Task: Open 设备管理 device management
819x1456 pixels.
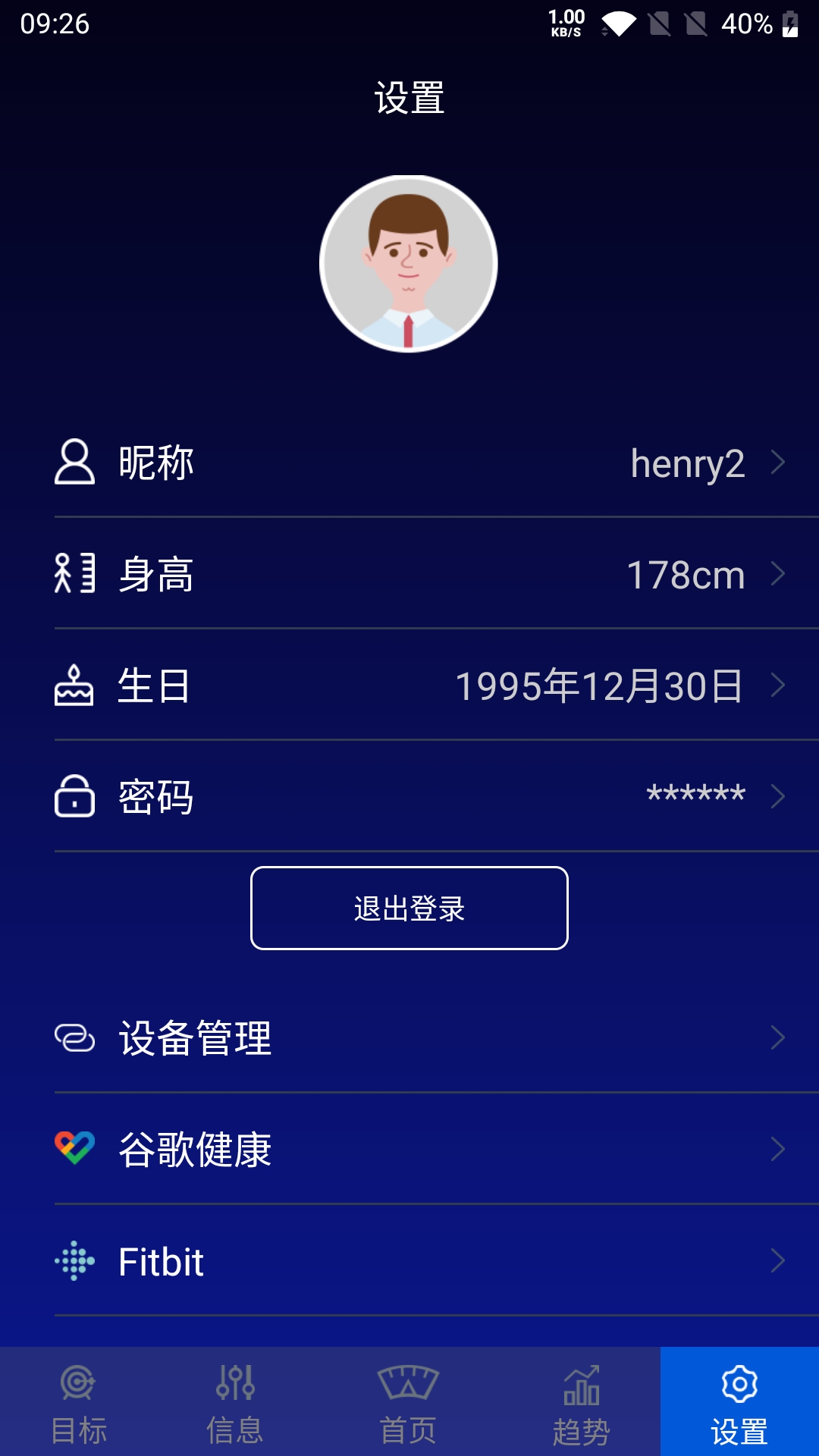Action: click(421, 1037)
